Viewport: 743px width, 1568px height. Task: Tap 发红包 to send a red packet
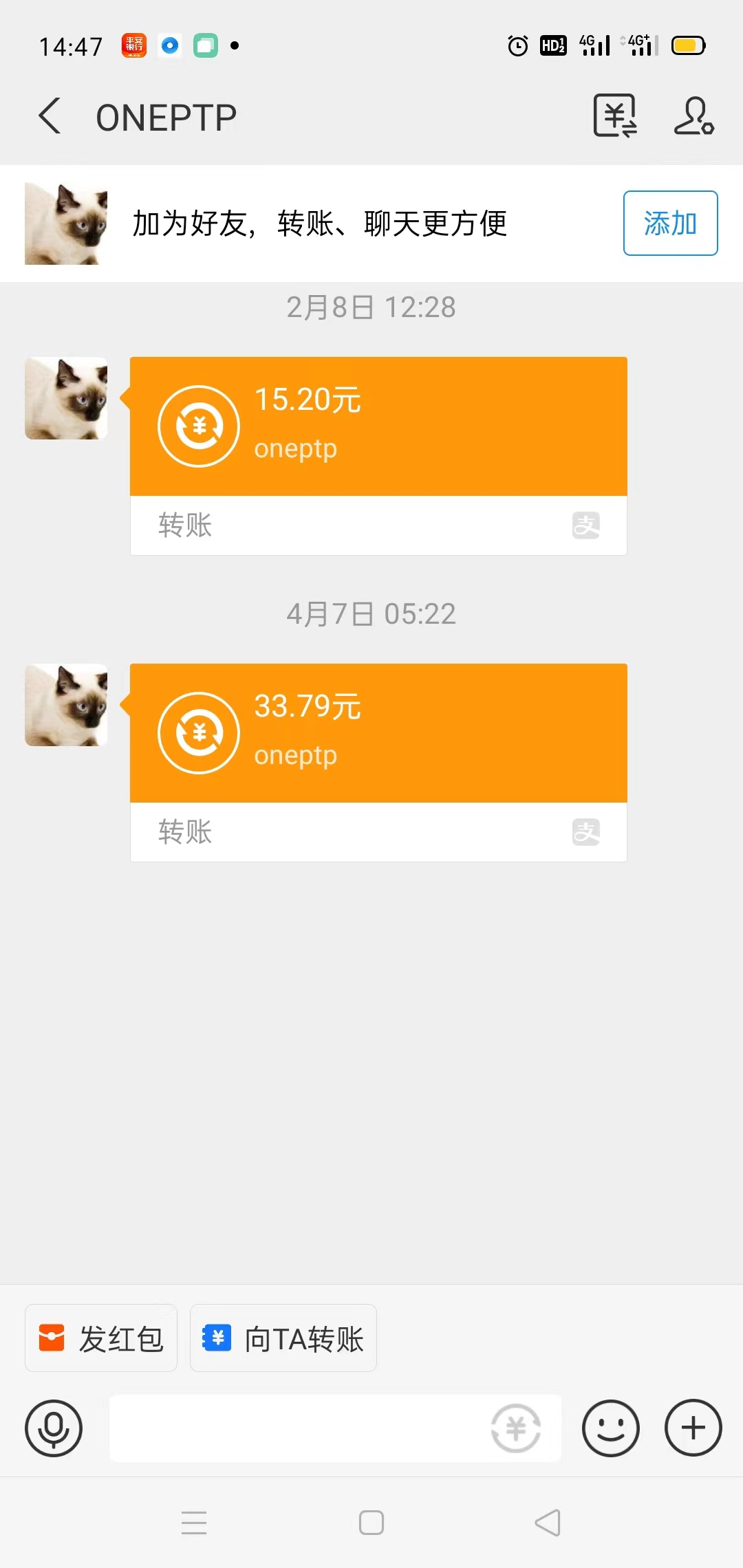point(101,1338)
